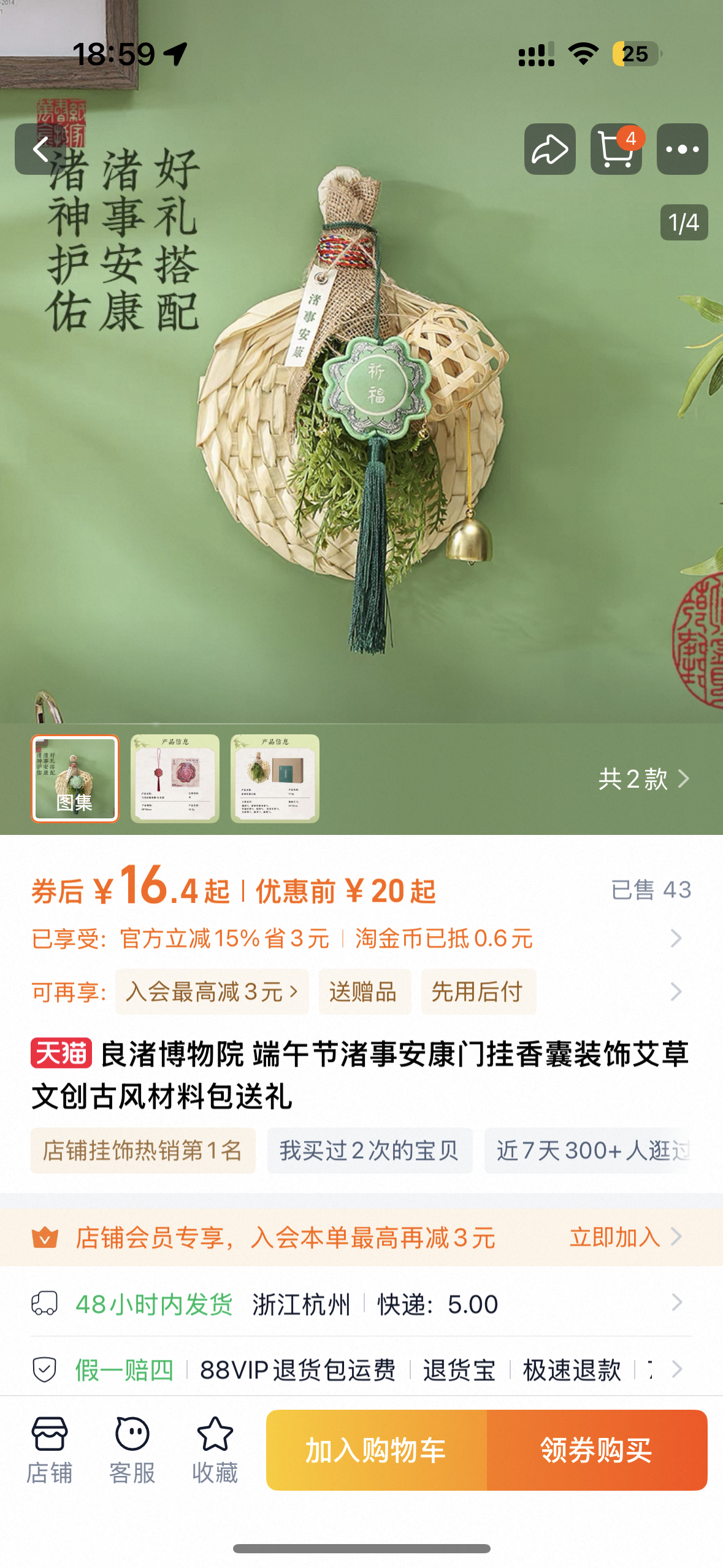Expand the 已享受 discount details row
The image size is (723, 1568).
[676, 938]
